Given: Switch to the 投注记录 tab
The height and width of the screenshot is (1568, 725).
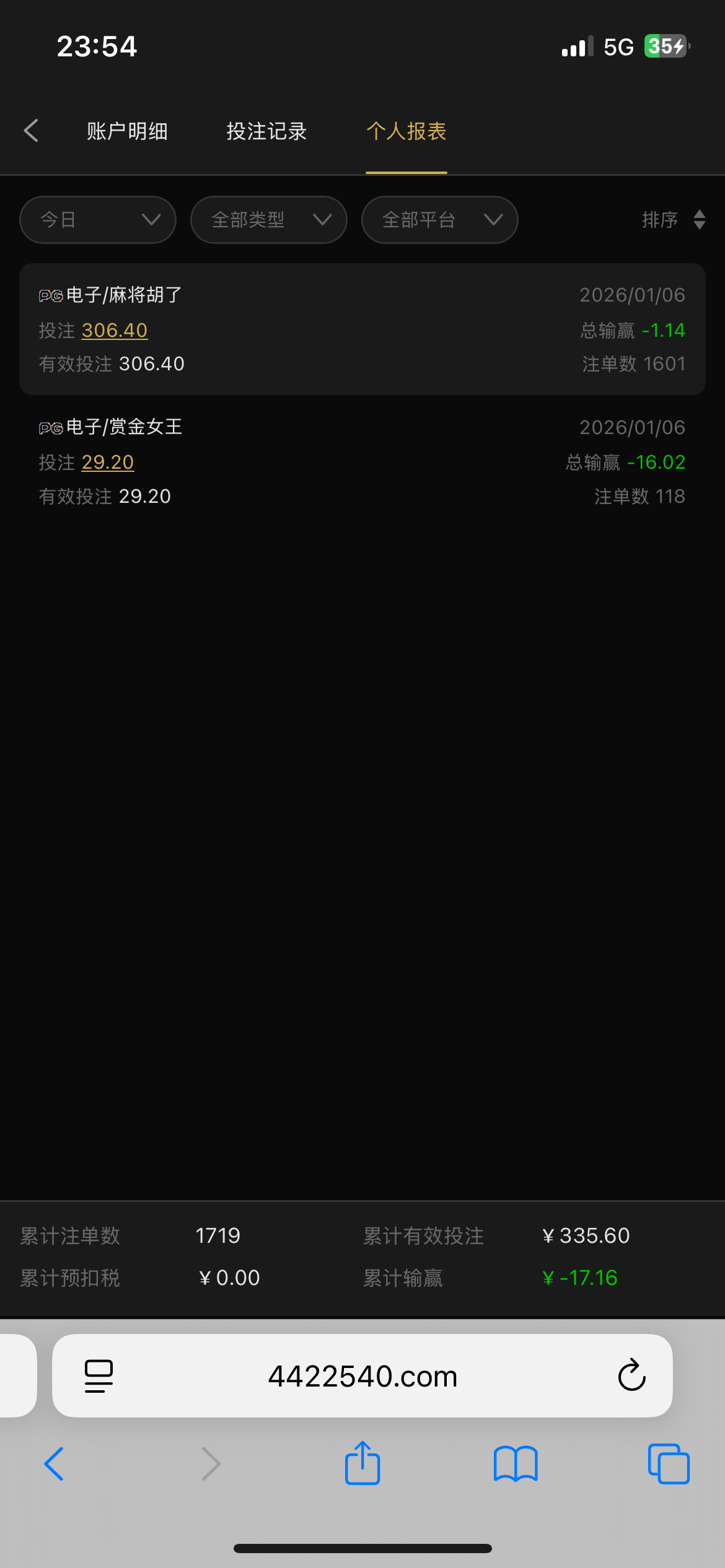Looking at the screenshot, I should point(266,131).
